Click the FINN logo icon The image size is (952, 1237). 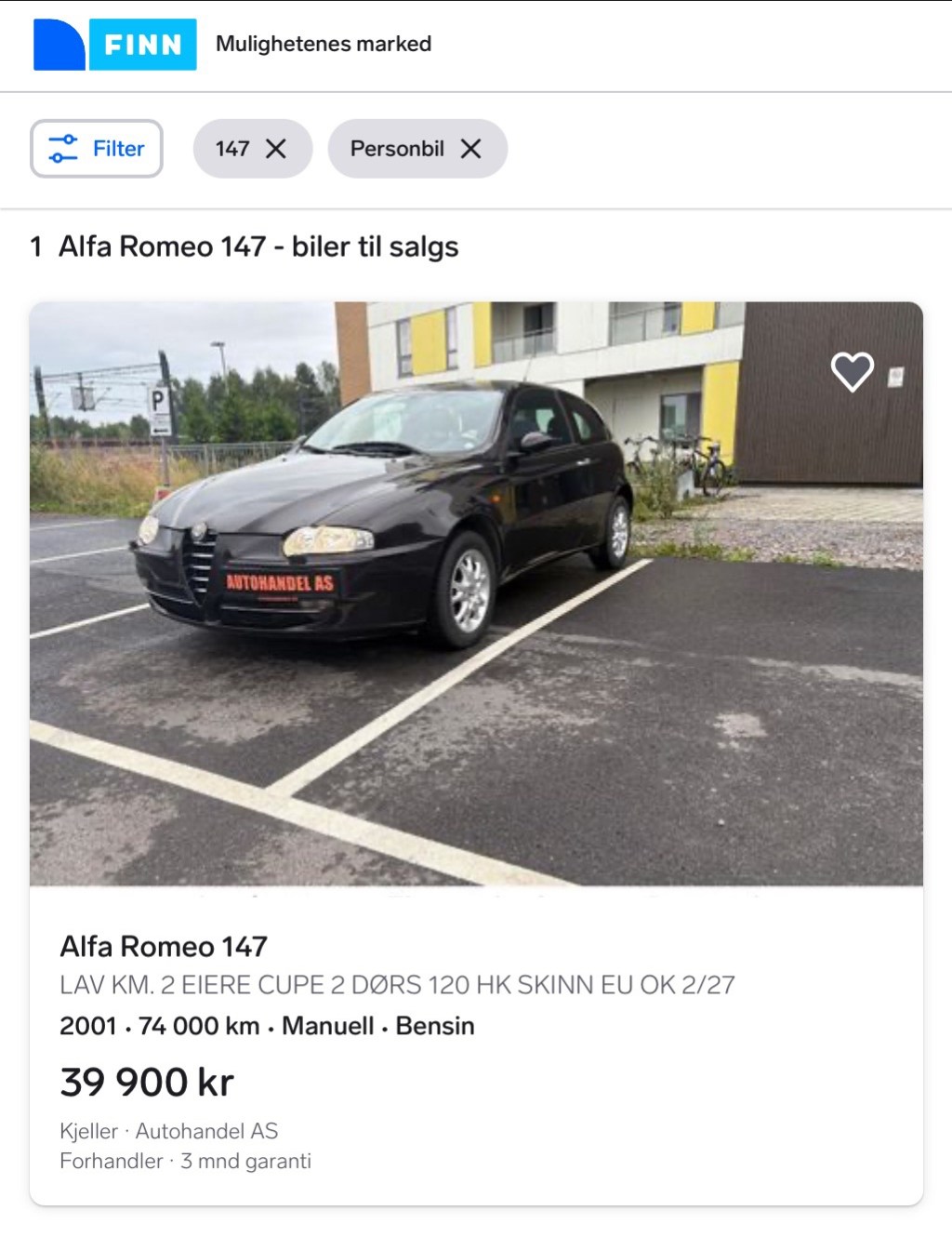pos(141,43)
